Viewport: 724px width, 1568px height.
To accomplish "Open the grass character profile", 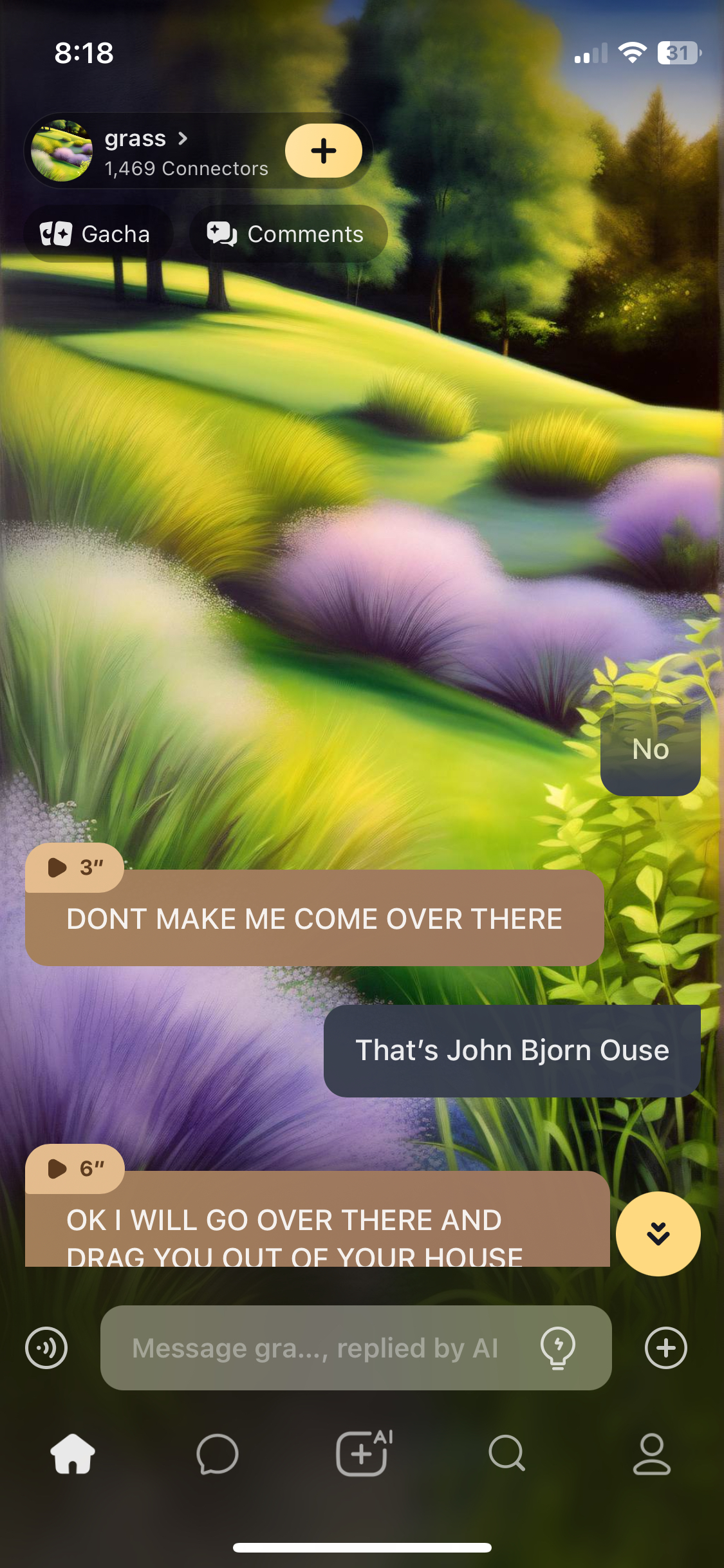I will (145, 151).
